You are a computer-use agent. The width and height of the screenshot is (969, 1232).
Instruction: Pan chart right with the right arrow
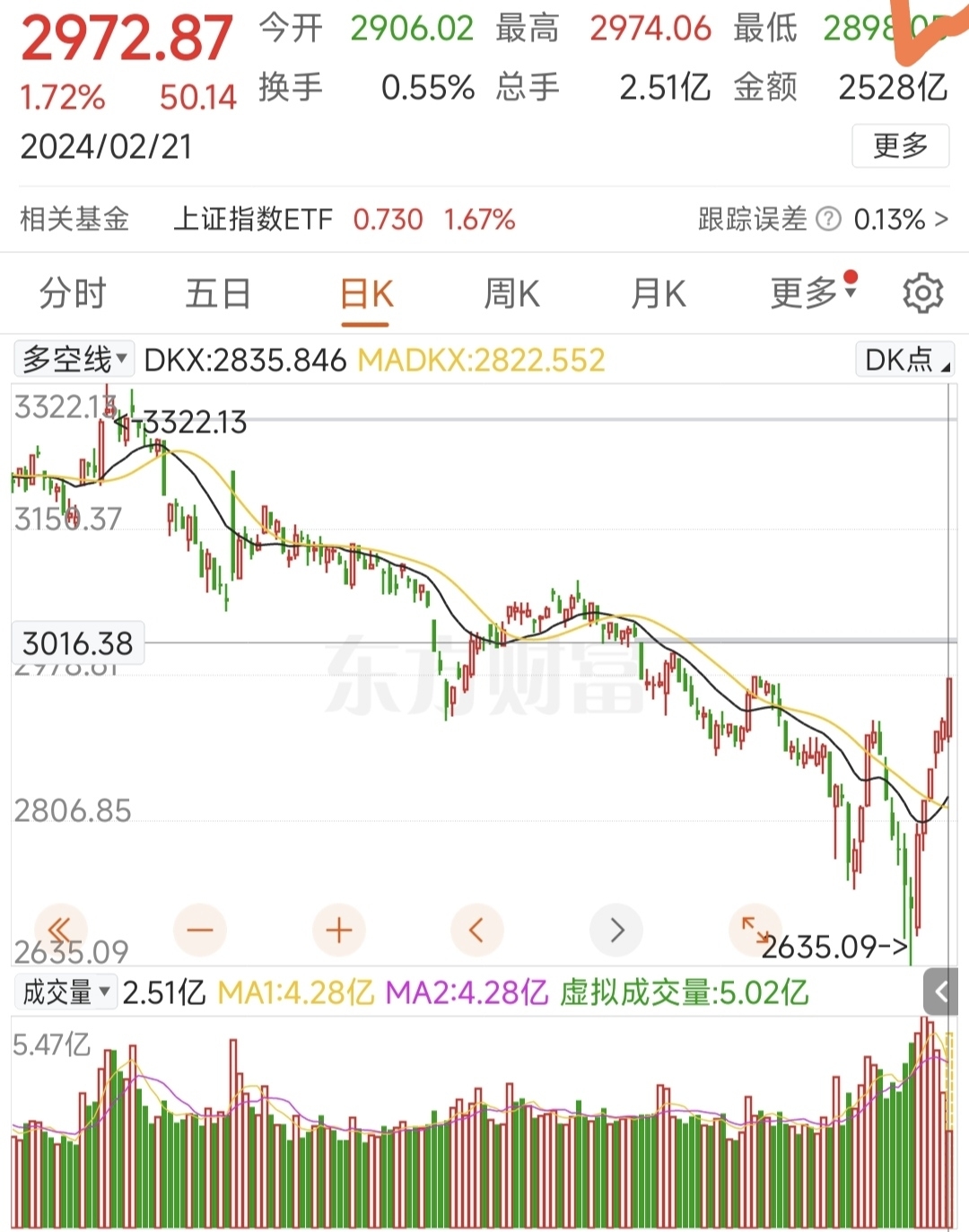[x=615, y=931]
